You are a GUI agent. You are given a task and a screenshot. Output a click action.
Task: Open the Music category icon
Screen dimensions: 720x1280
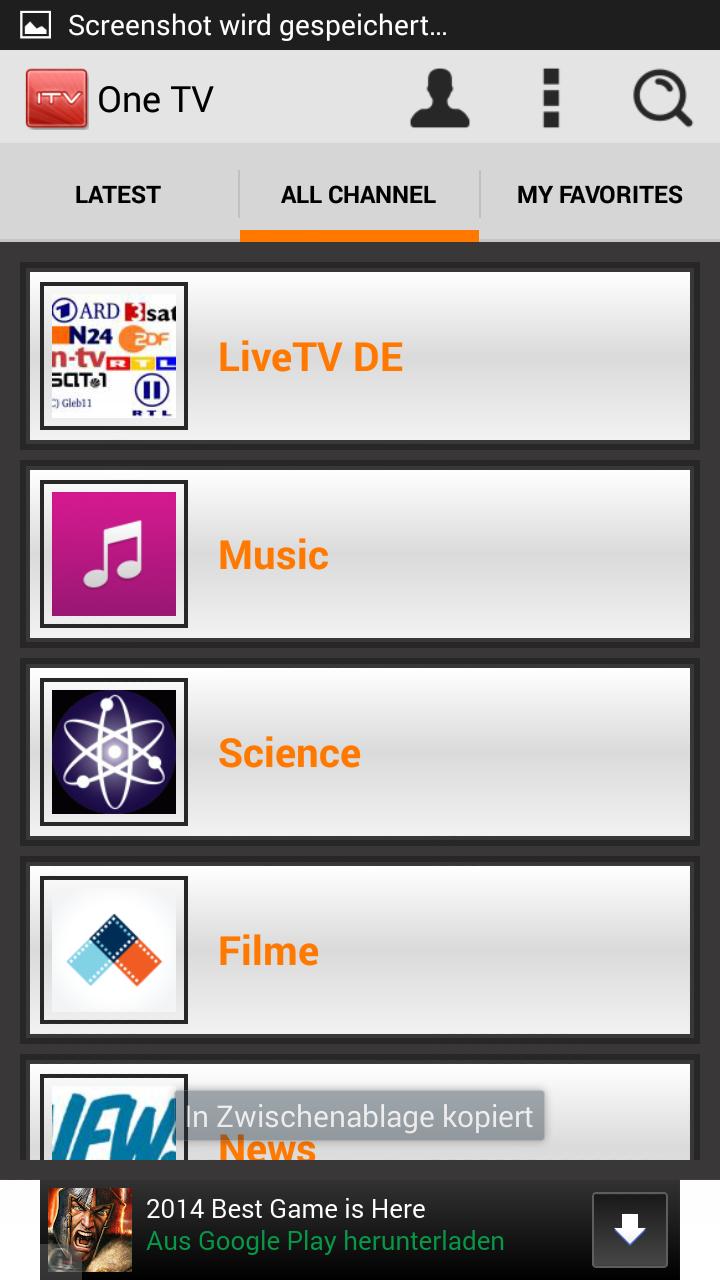(113, 553)
